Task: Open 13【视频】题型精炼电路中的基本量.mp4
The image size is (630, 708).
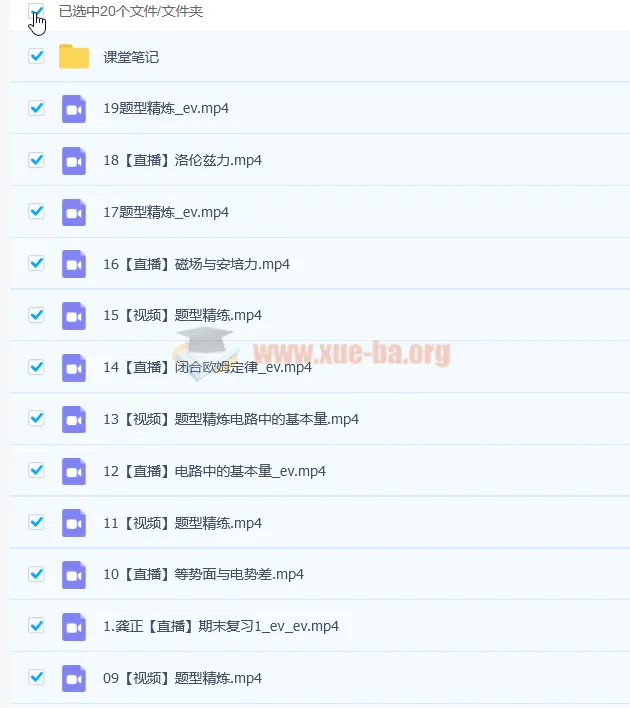Action: point(230,419)
